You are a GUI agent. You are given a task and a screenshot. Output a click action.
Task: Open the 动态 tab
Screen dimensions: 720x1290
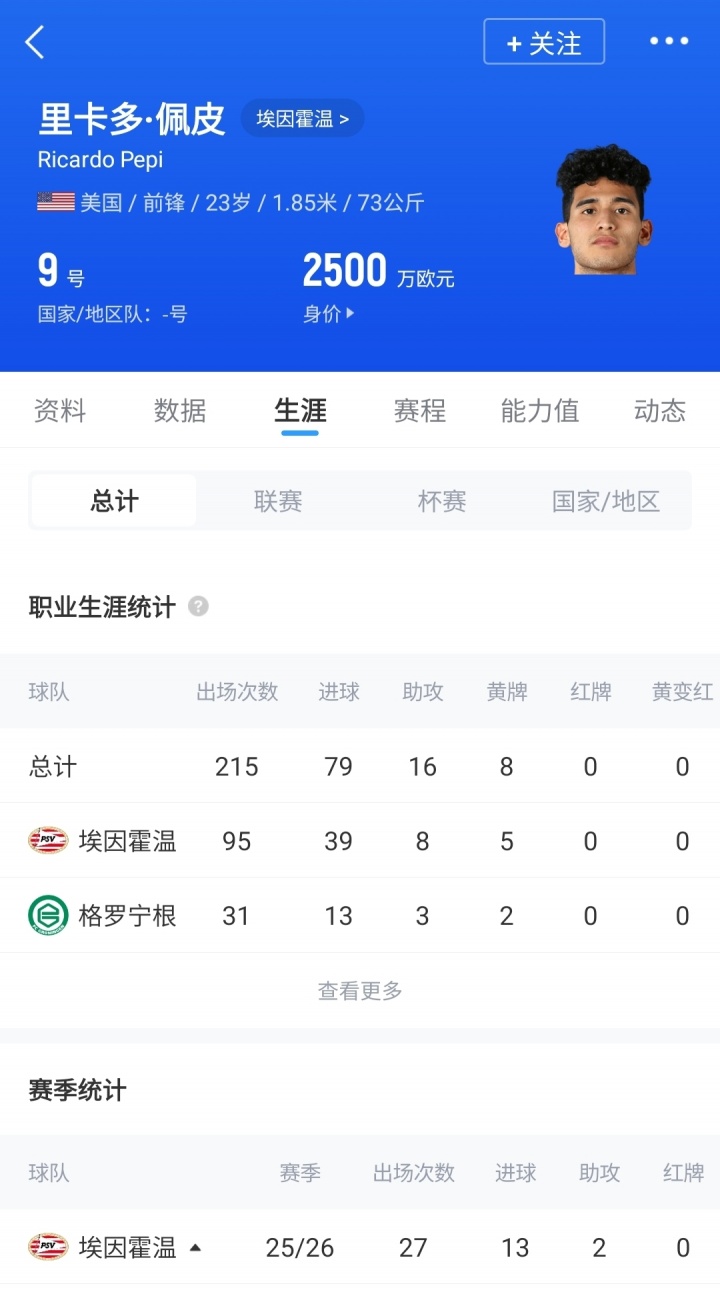pyautogui.click(x=660, y=411)
